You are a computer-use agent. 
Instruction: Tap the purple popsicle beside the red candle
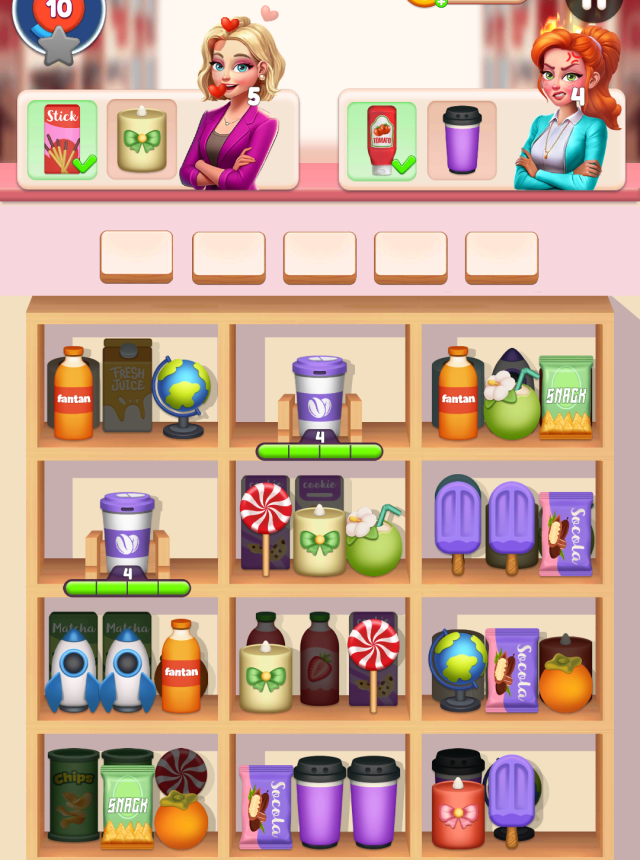[x=512, y=800]
